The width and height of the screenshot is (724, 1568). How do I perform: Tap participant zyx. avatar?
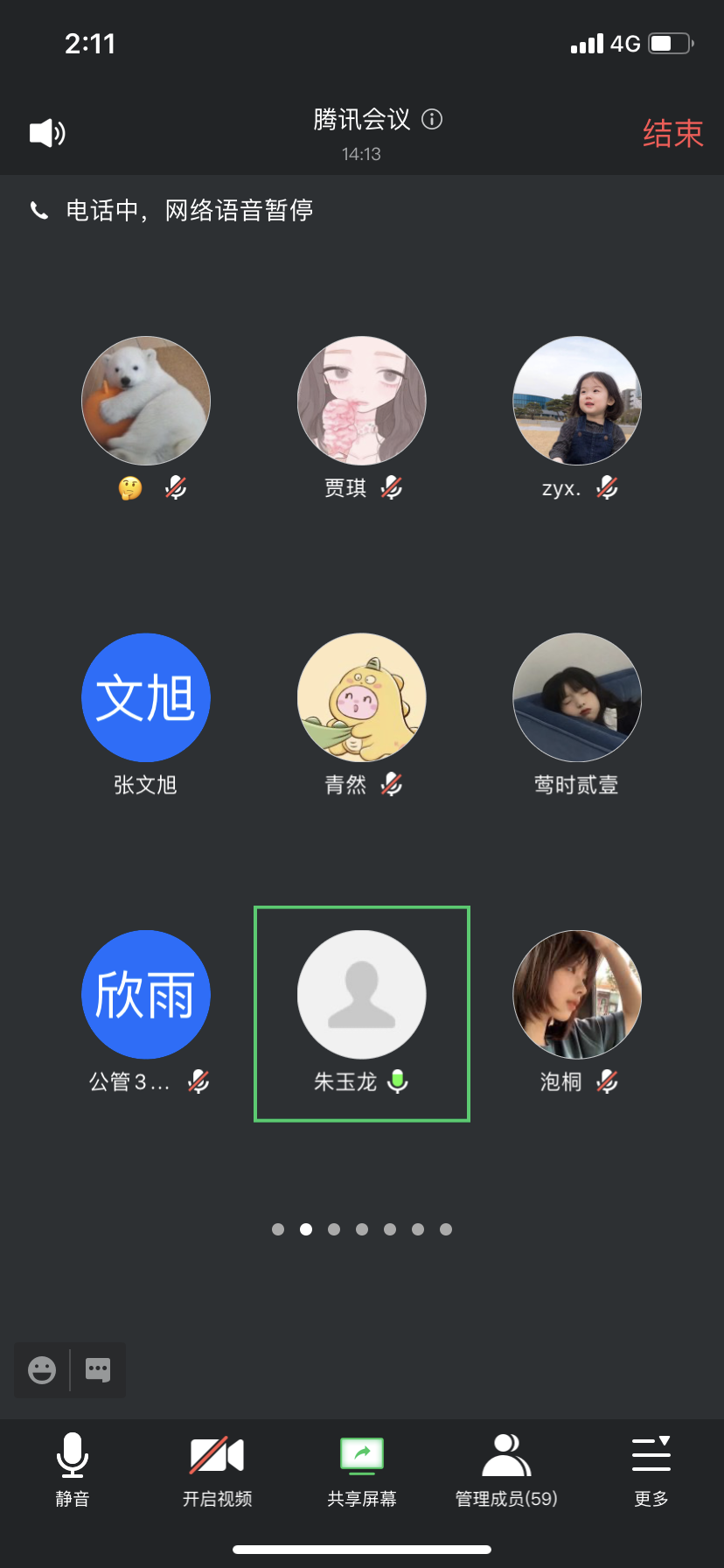click(577, 401)
